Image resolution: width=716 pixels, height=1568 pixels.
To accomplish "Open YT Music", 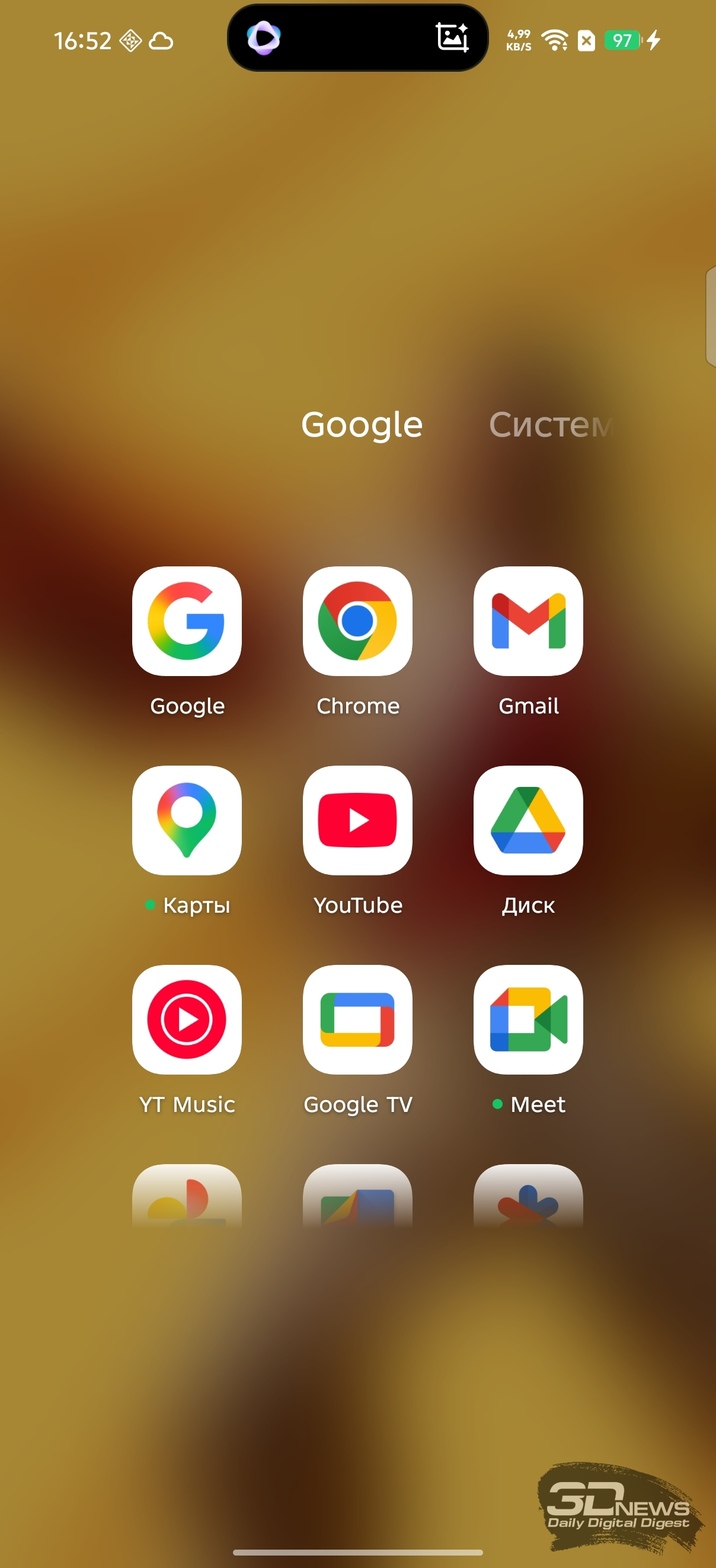I will click(187, 1019).
